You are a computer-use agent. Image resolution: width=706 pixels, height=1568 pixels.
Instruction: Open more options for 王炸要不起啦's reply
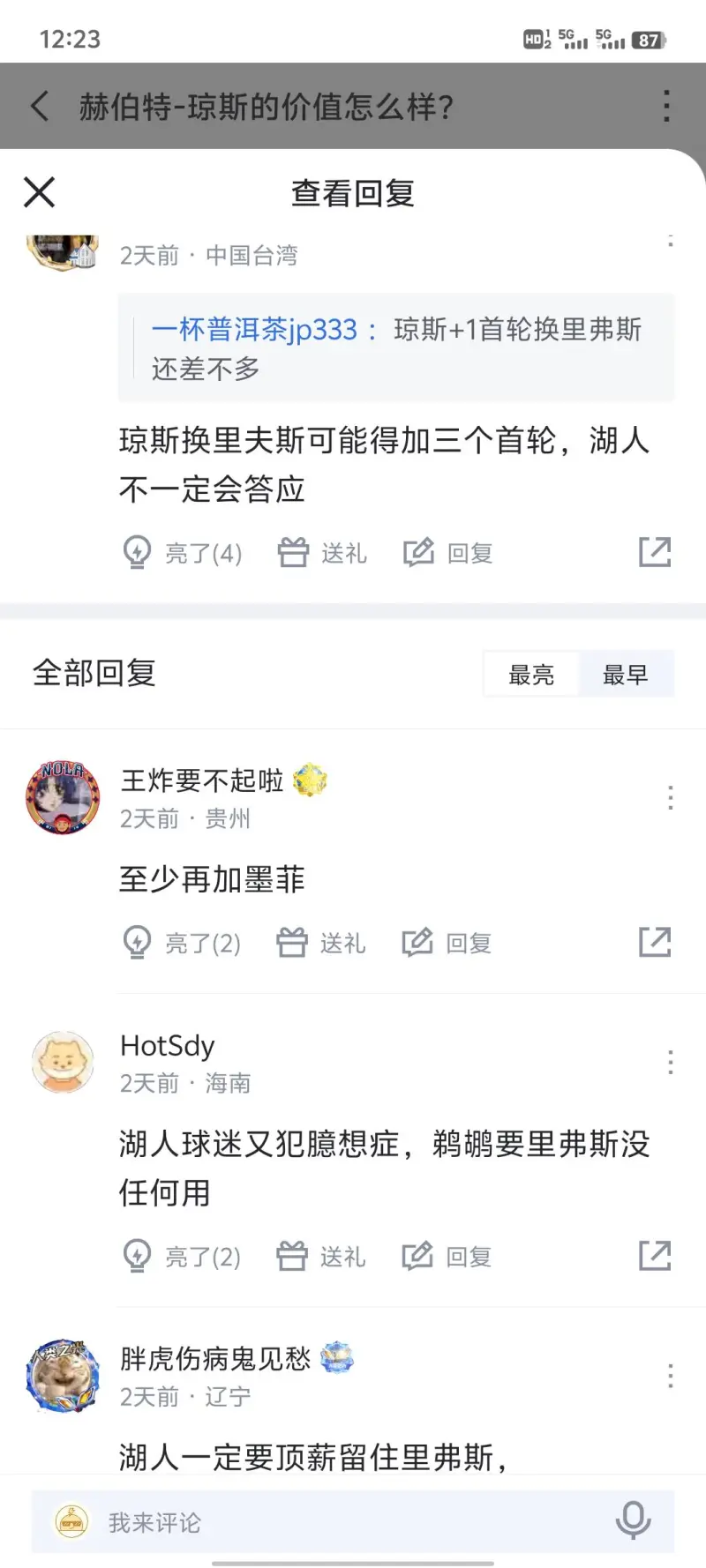671,797
